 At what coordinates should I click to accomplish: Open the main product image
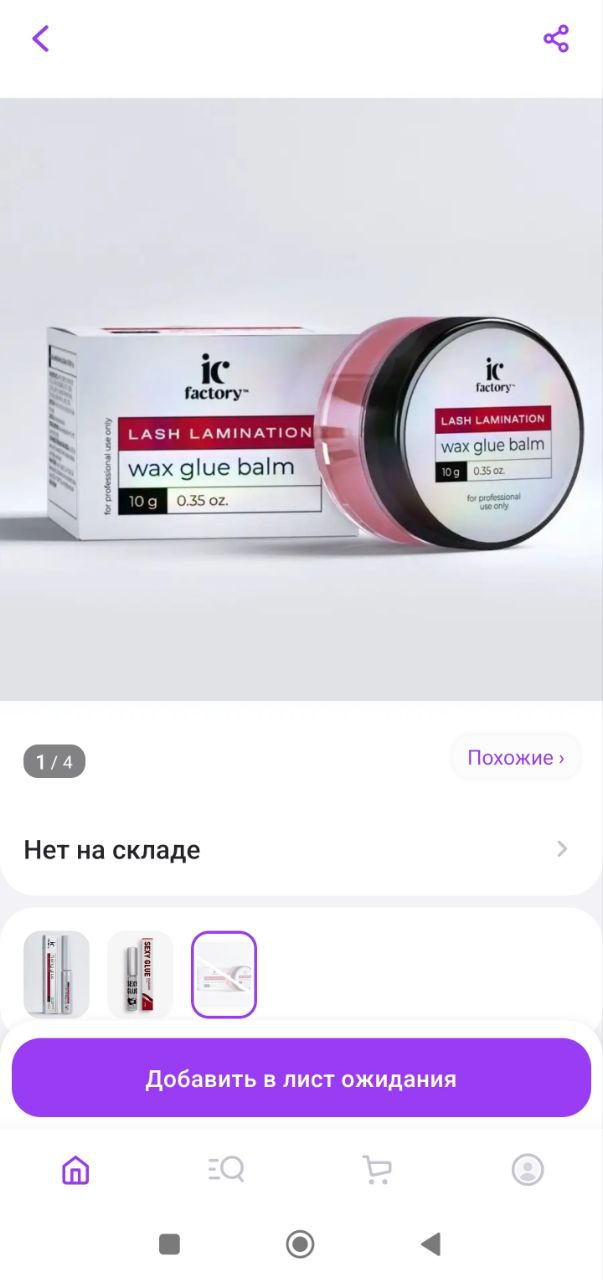[301, 399]
